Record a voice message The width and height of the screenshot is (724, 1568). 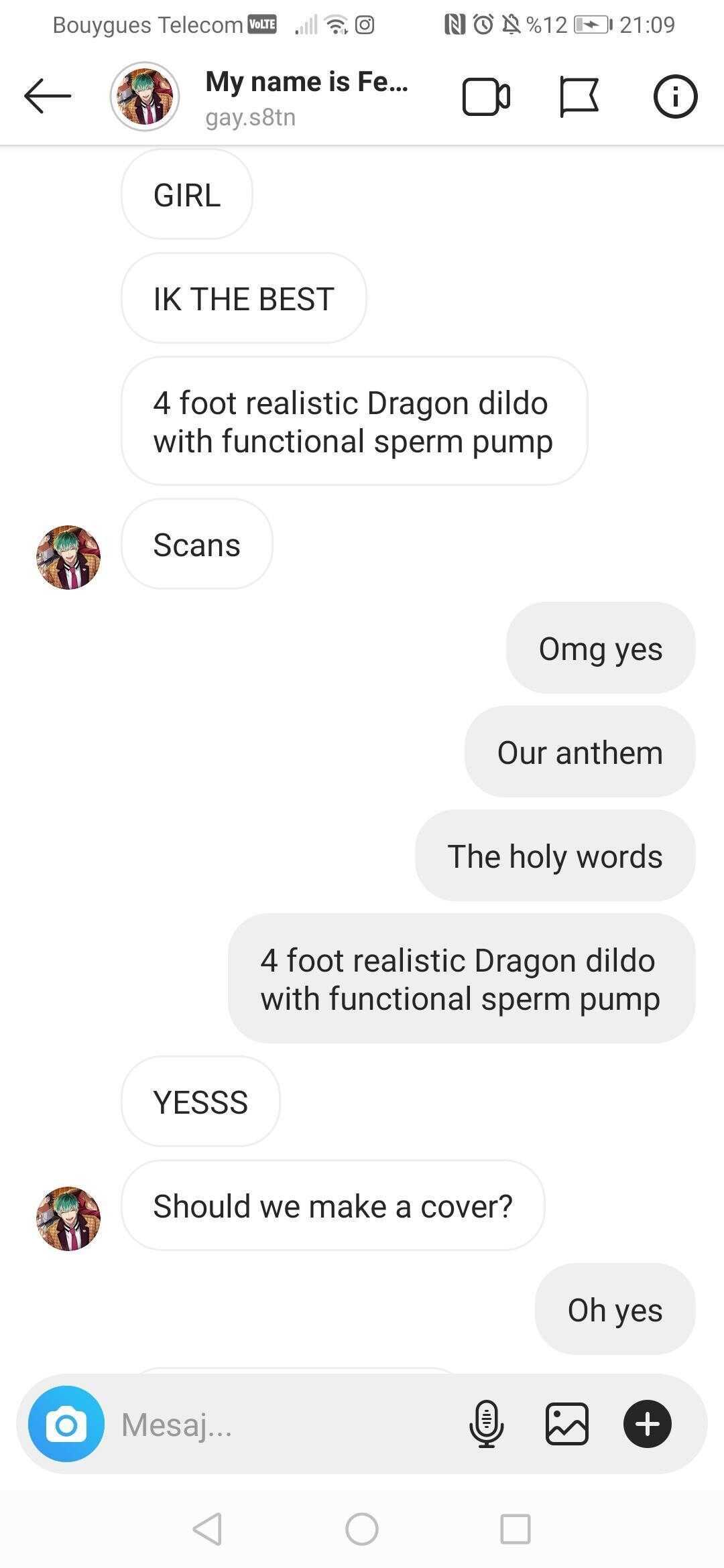coord(487,1424)
